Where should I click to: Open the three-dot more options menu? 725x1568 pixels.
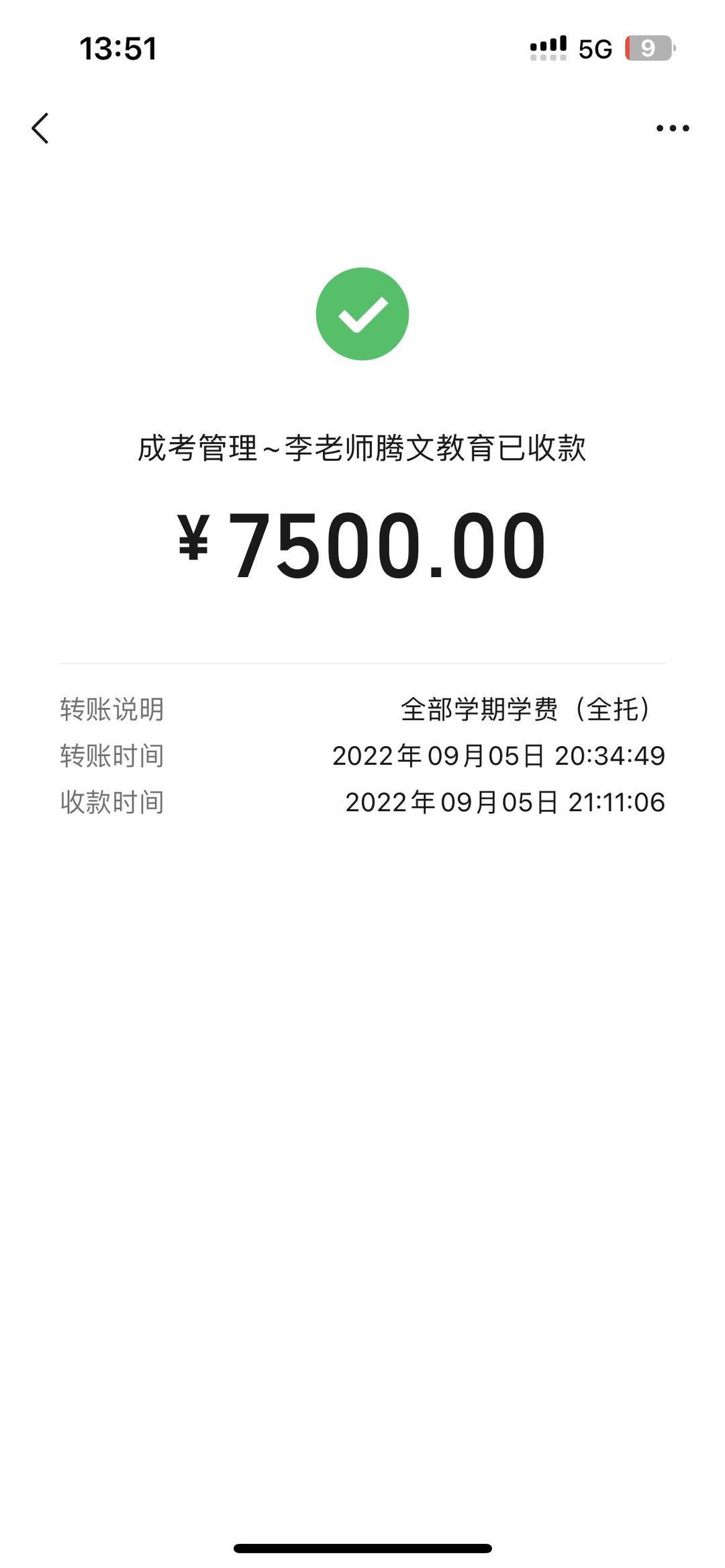tap(673, 128)
